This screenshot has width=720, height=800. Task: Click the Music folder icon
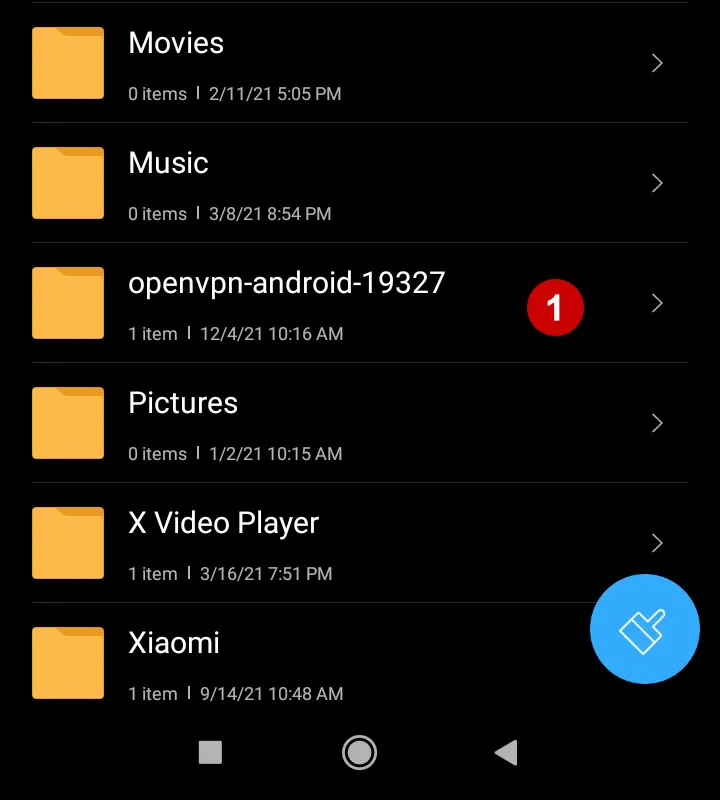(67, 183)
